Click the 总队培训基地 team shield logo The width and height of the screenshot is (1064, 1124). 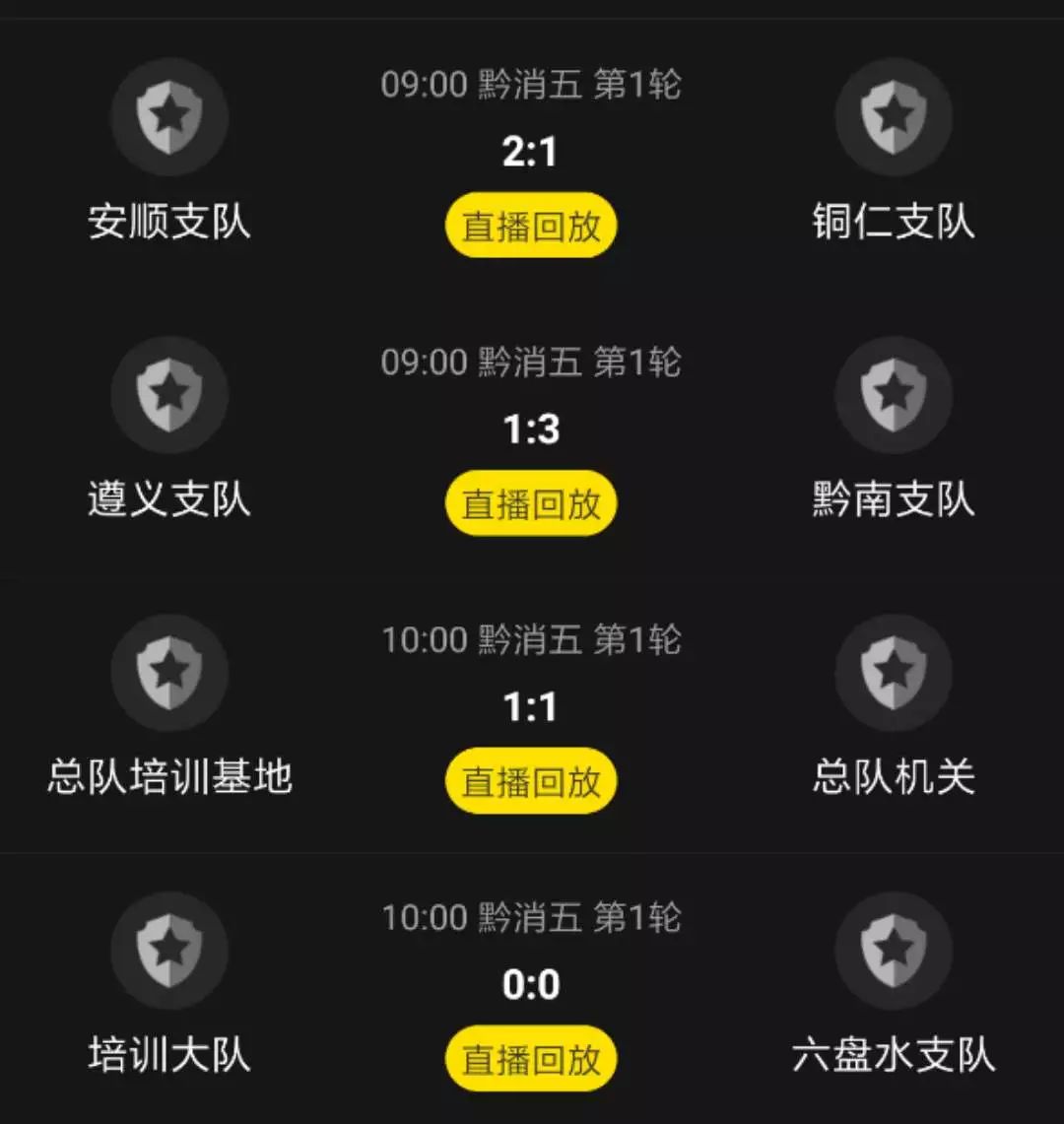click(x=168, y=672)
